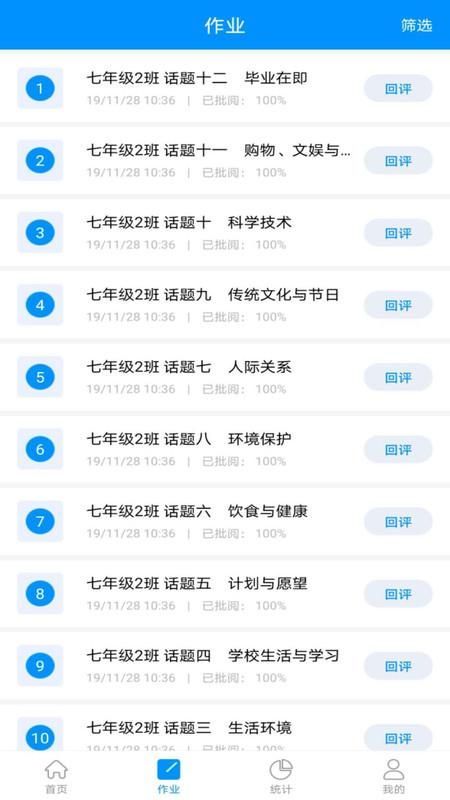This screenshot has height=800, width=450.
Task: Tap 回评 for 话题十 科学技术
Action: click(398, 233)
